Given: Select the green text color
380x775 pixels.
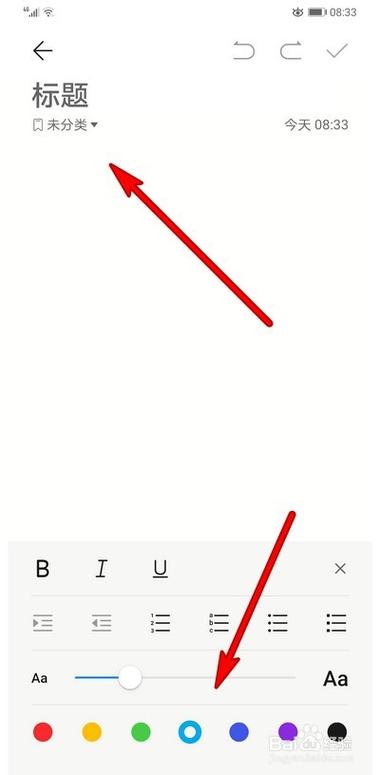Looking at the screenshot, I should tap(141, 732).
